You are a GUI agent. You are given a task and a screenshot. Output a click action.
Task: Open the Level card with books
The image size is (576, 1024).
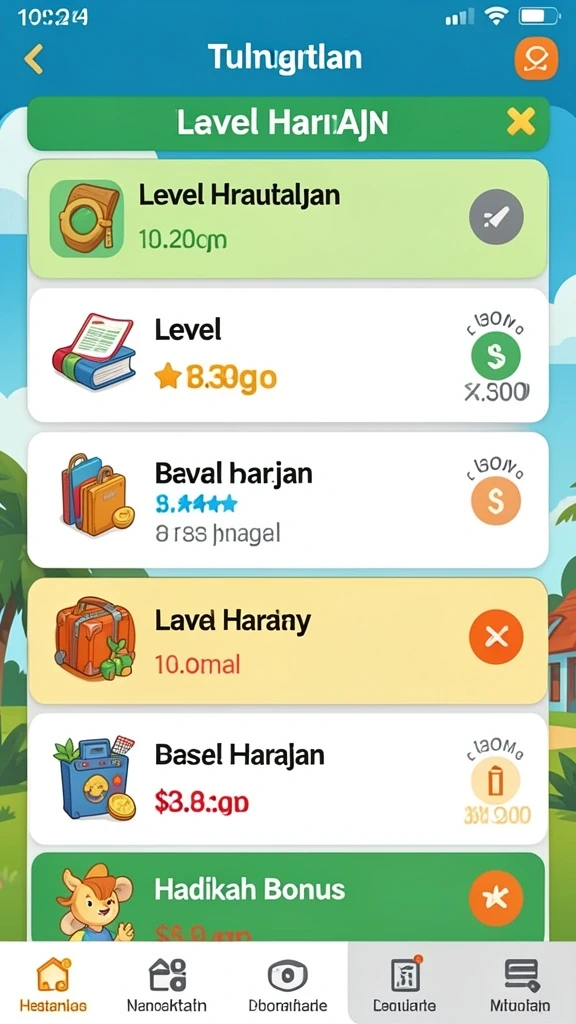(x=287, y=355)
